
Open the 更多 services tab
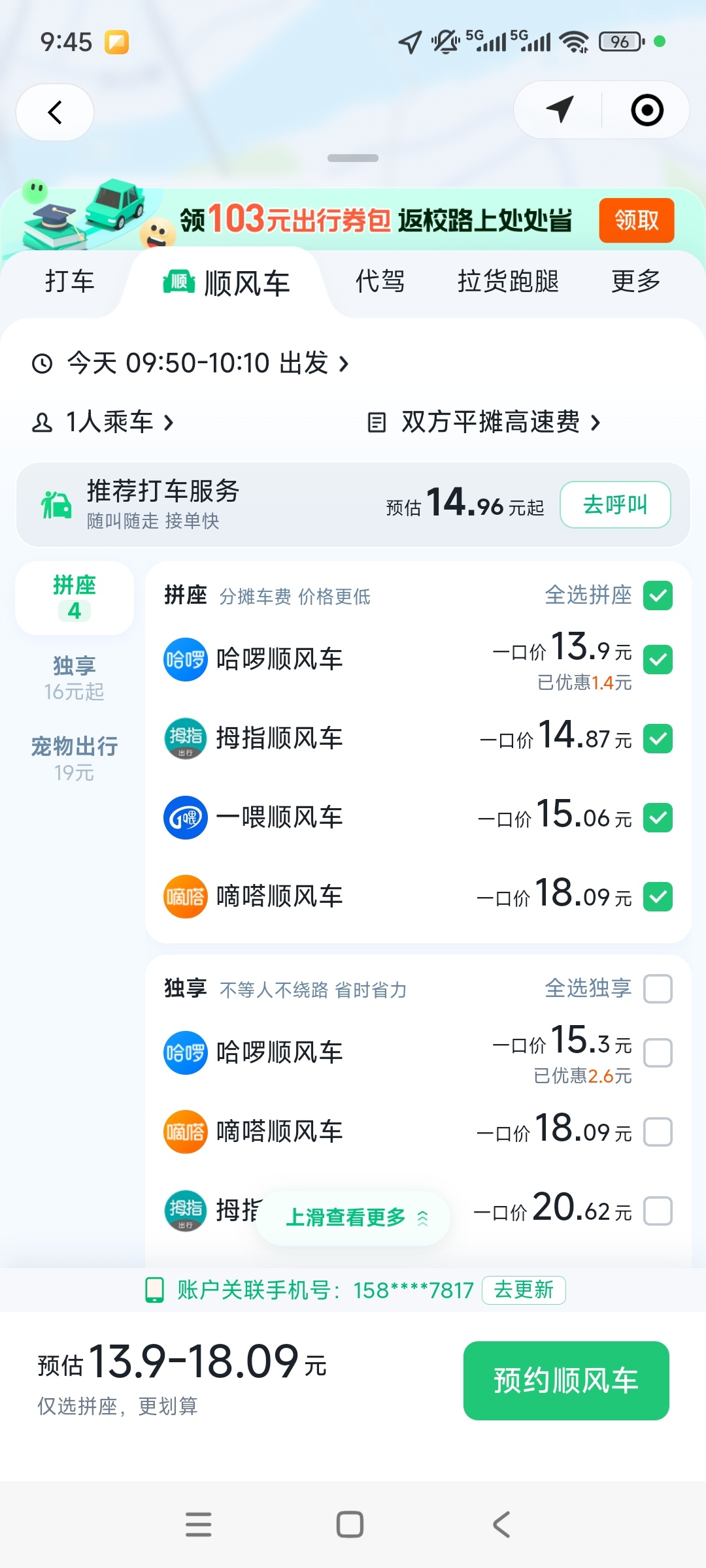[635, 282]
